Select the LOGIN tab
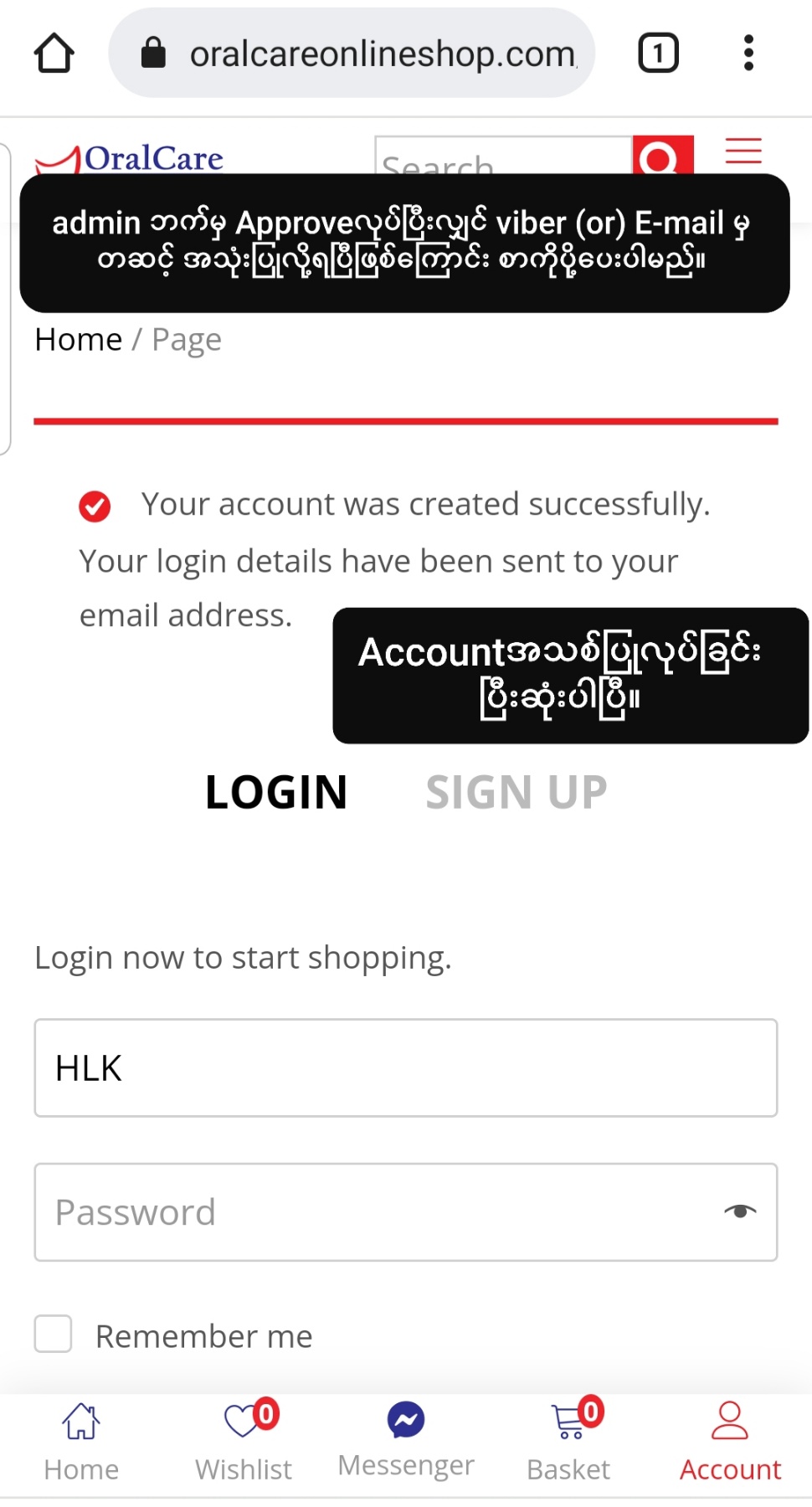This screenshot has height=1507, width=812. click(276, 792)
